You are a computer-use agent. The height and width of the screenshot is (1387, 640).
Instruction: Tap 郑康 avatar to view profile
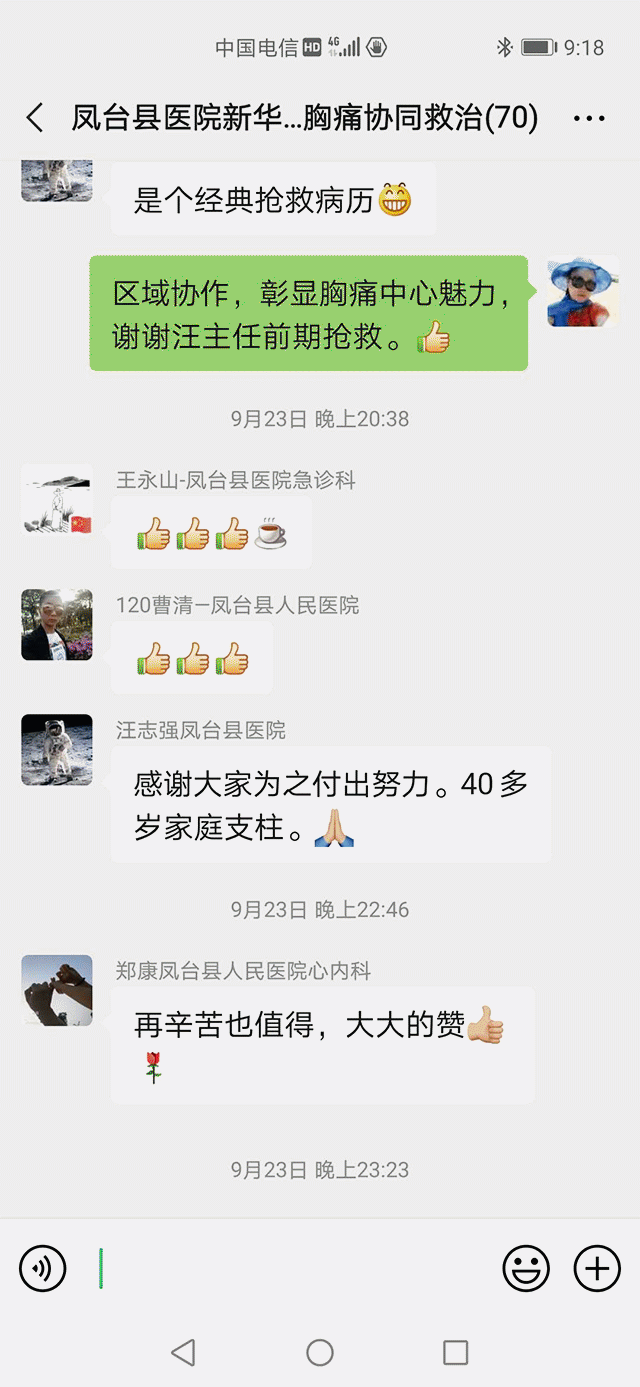(x=57, y=990)
